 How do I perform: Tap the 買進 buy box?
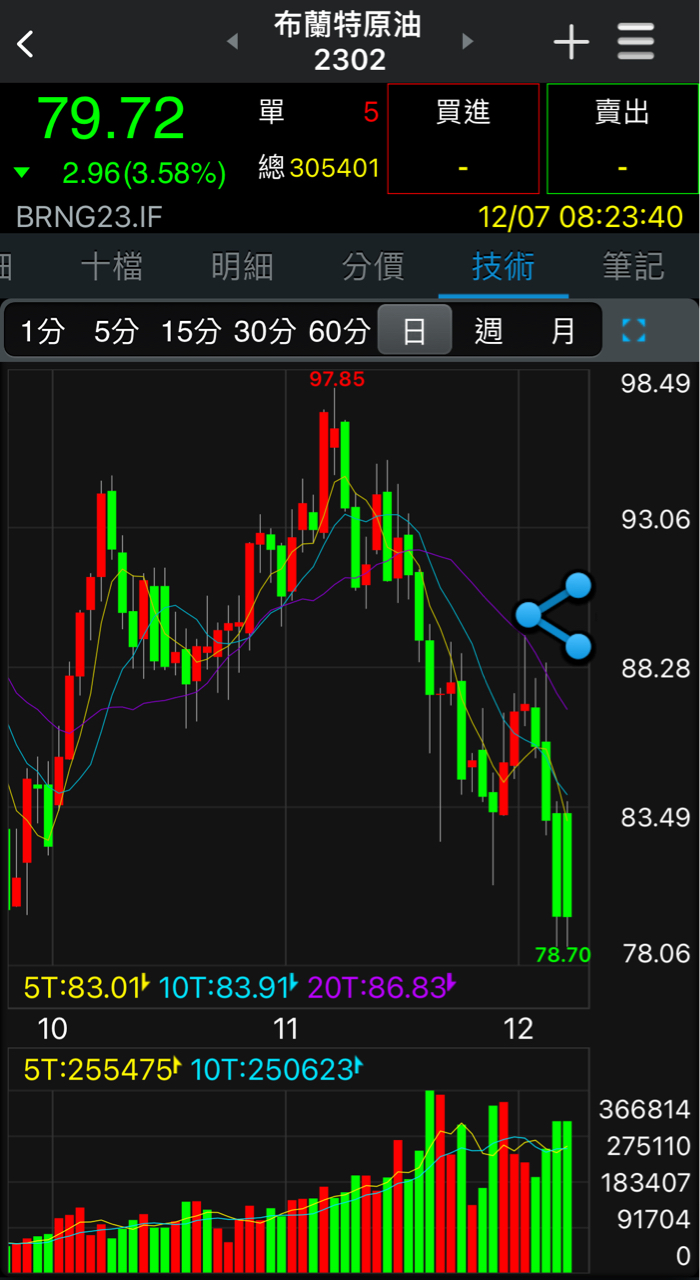click(463, 138)
